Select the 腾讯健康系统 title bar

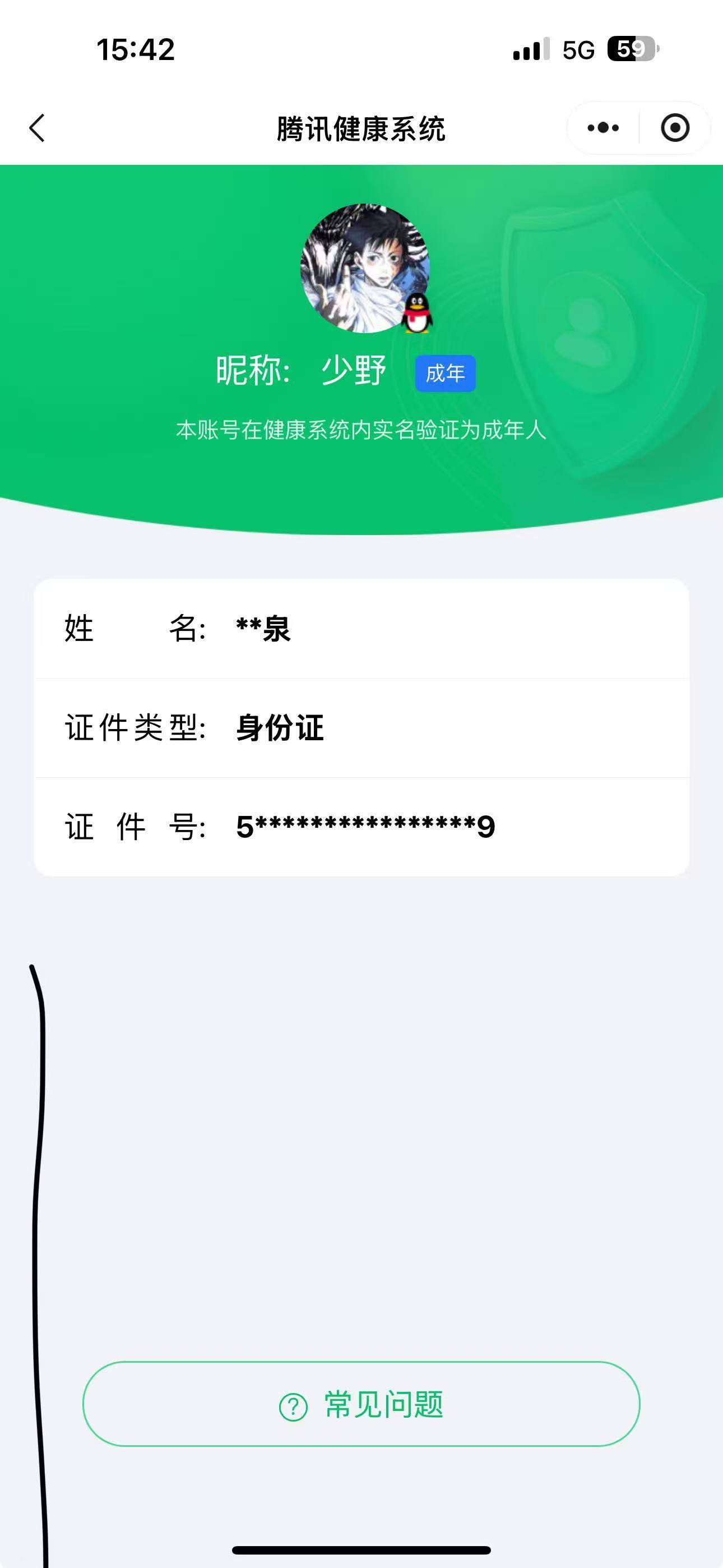coord(361,128)
